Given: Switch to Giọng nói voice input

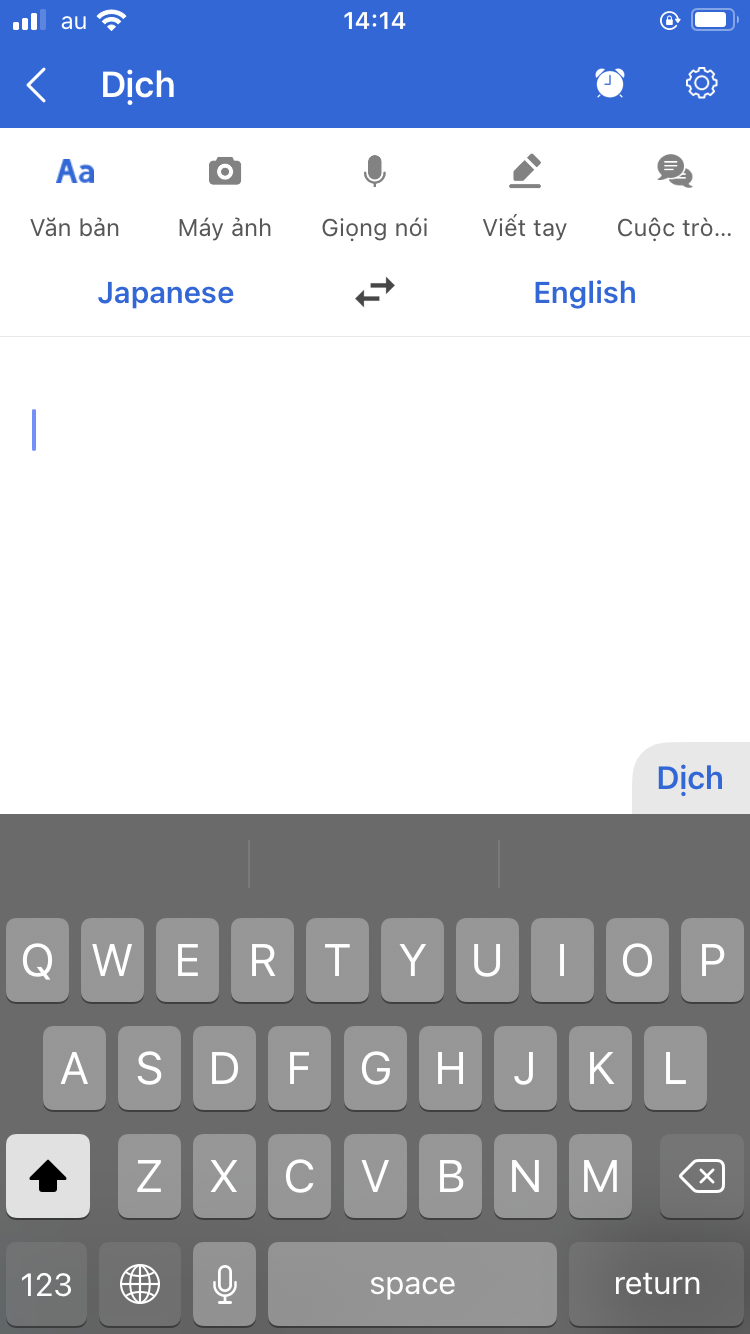Looking at the screenshot, I should 375,198.
